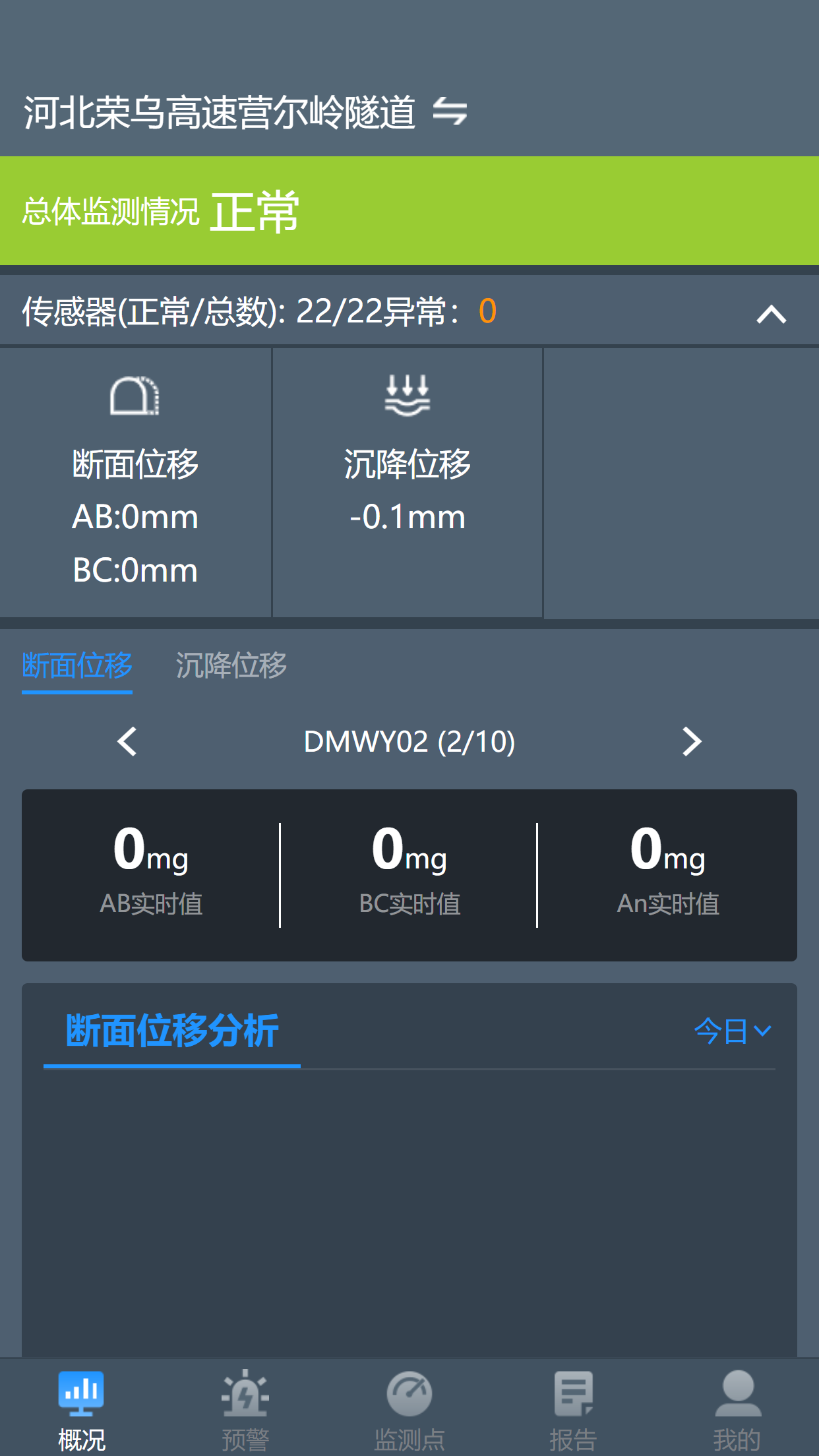Go to the 我的 profile tab
The height and width of the screenshot is (1456, 819).
737,1410
